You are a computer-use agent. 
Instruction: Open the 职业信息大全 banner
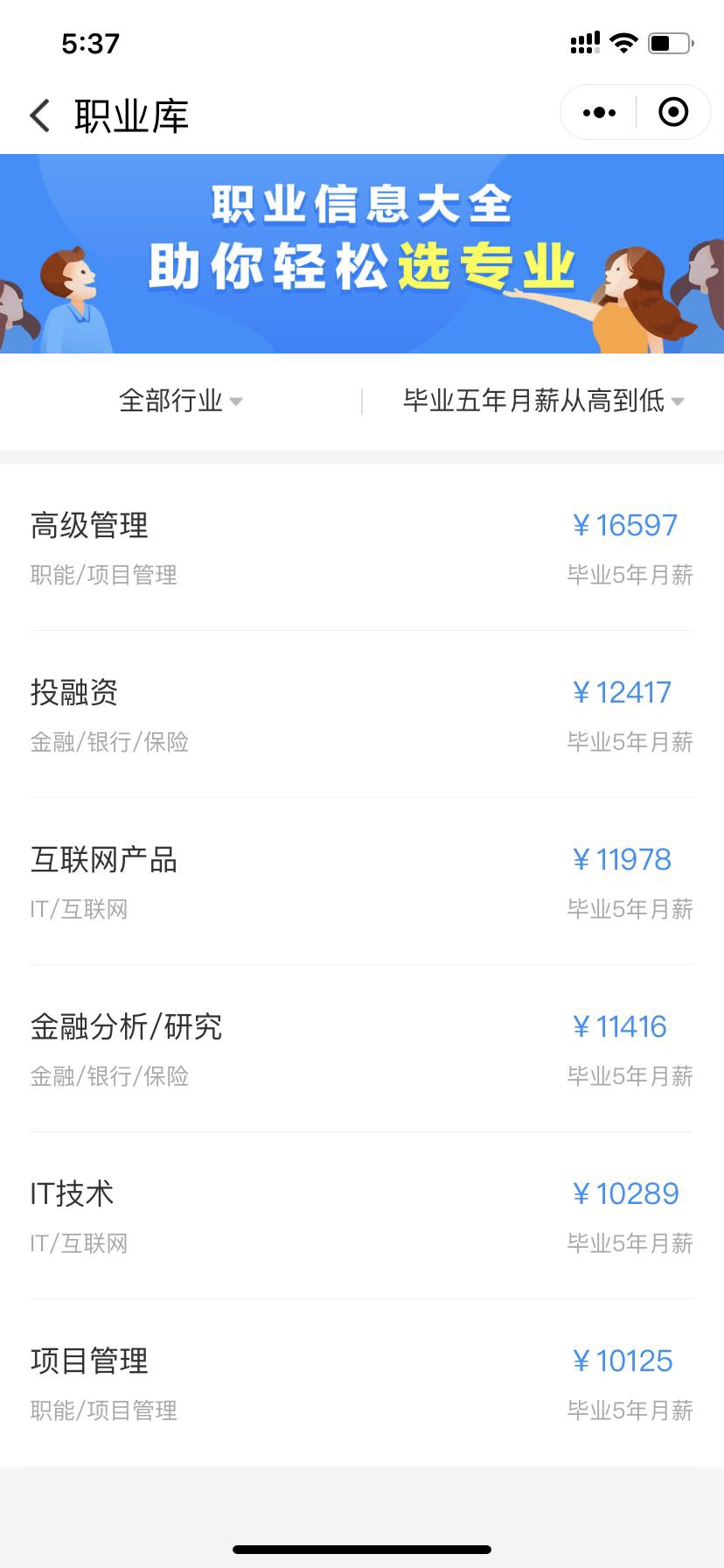point(362,254)
